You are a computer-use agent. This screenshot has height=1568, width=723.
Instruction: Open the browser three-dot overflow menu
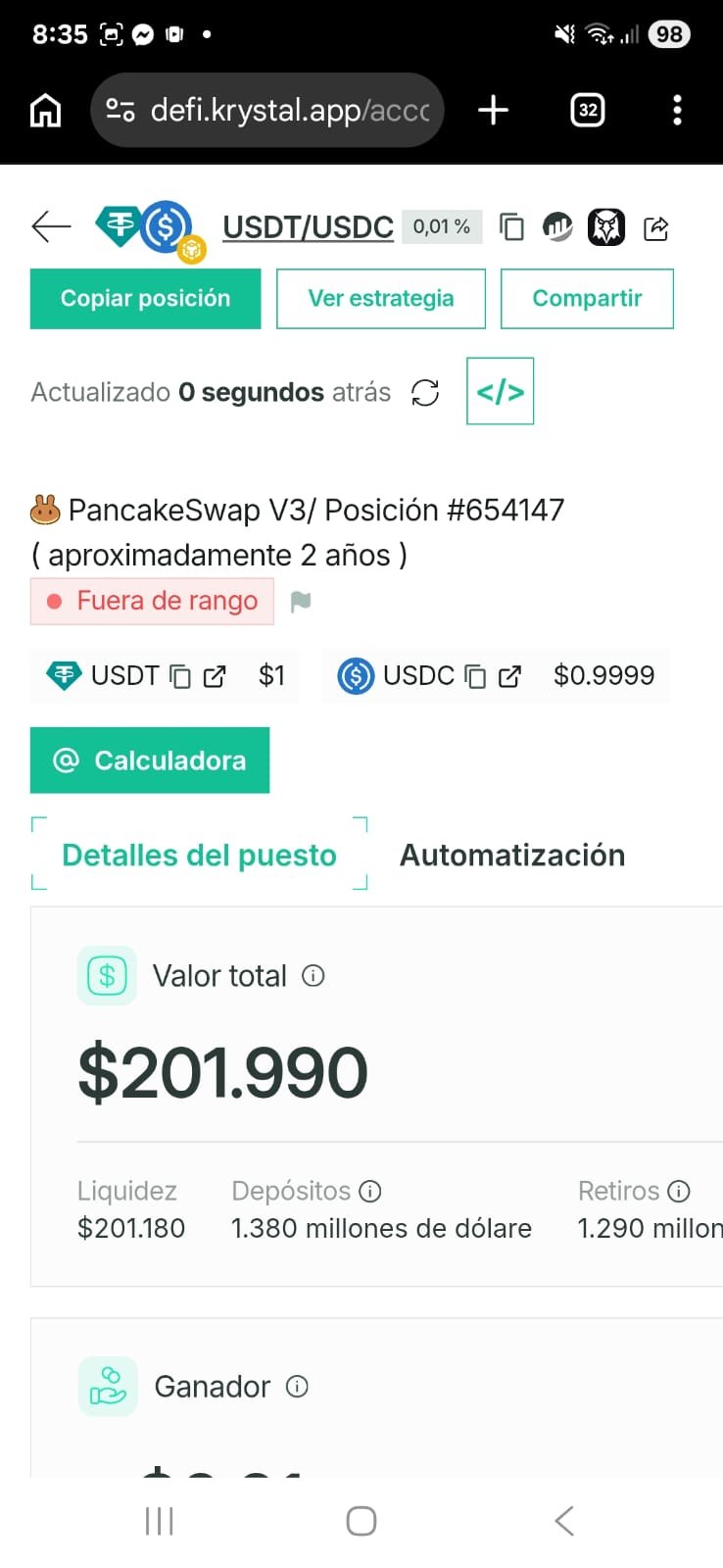click(x=677, y=110)
